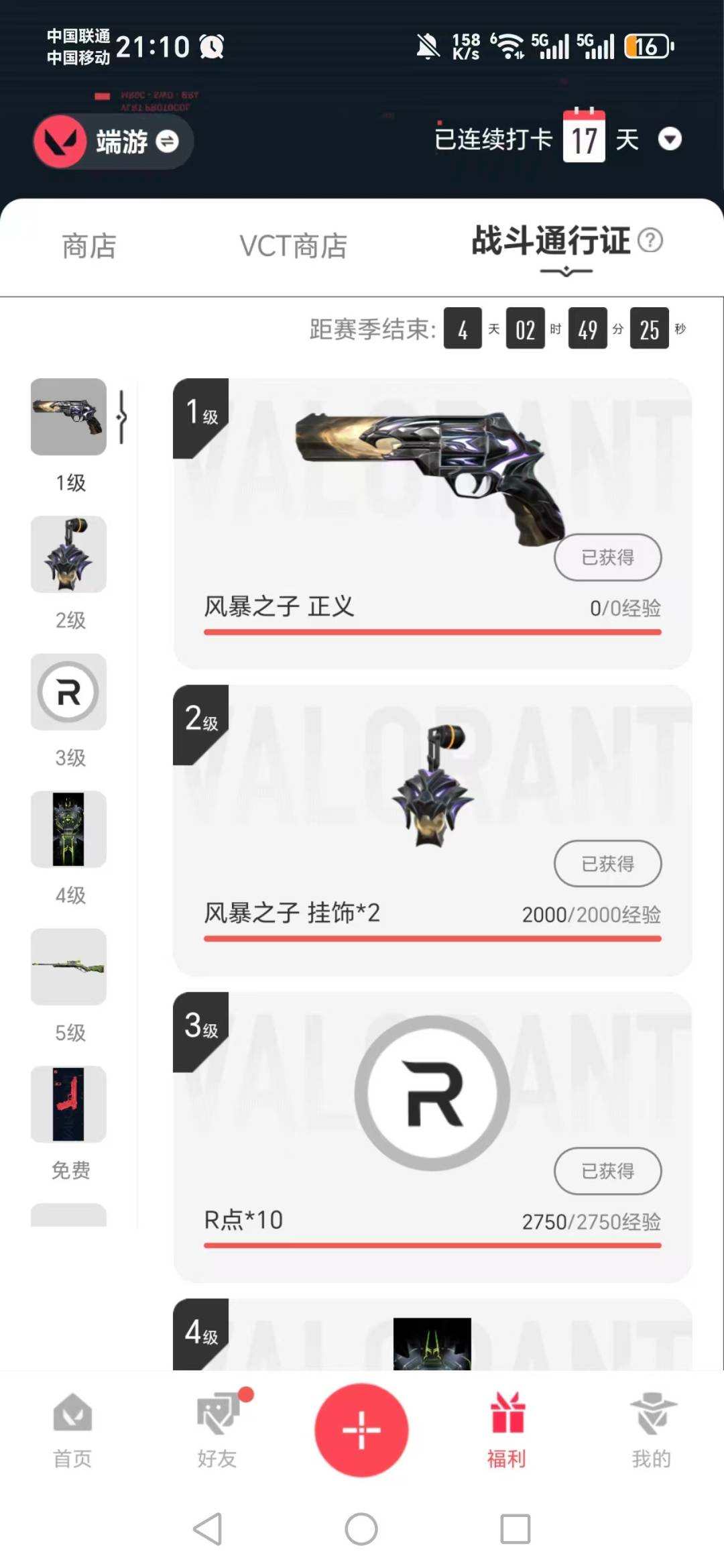This screenshot has width=724, height=1568.
Task: Open the VCT商店 tab
Action: tap(294, 246)
